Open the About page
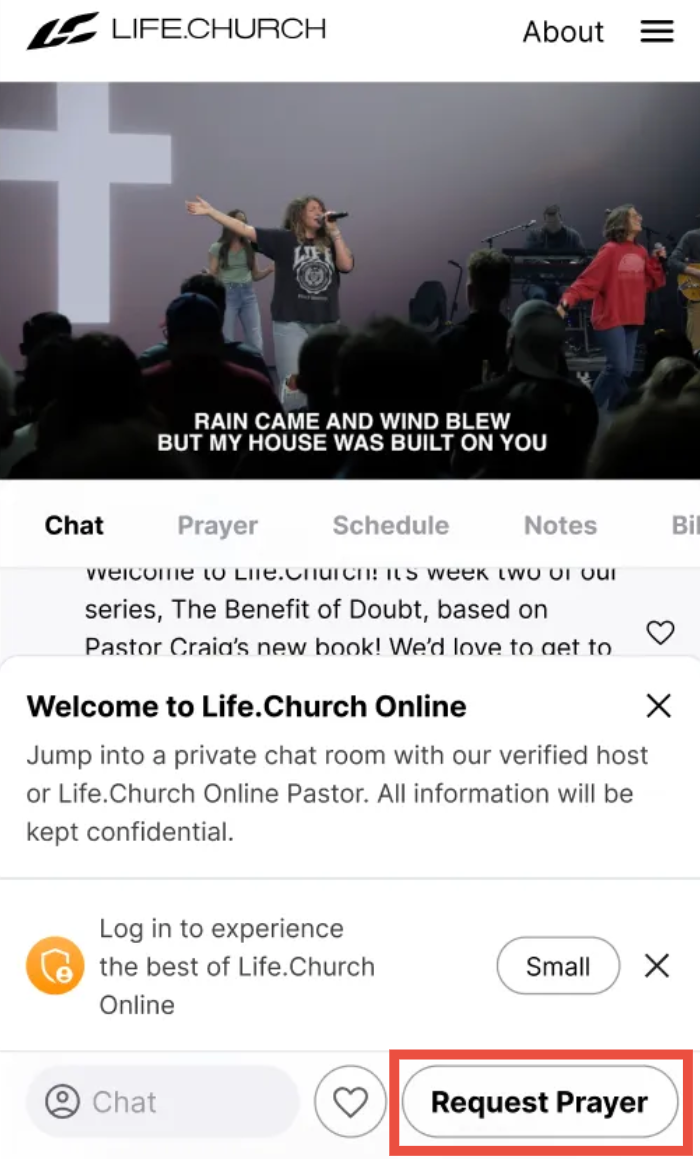Viewport: 700px width, 1159px height. 563,32
